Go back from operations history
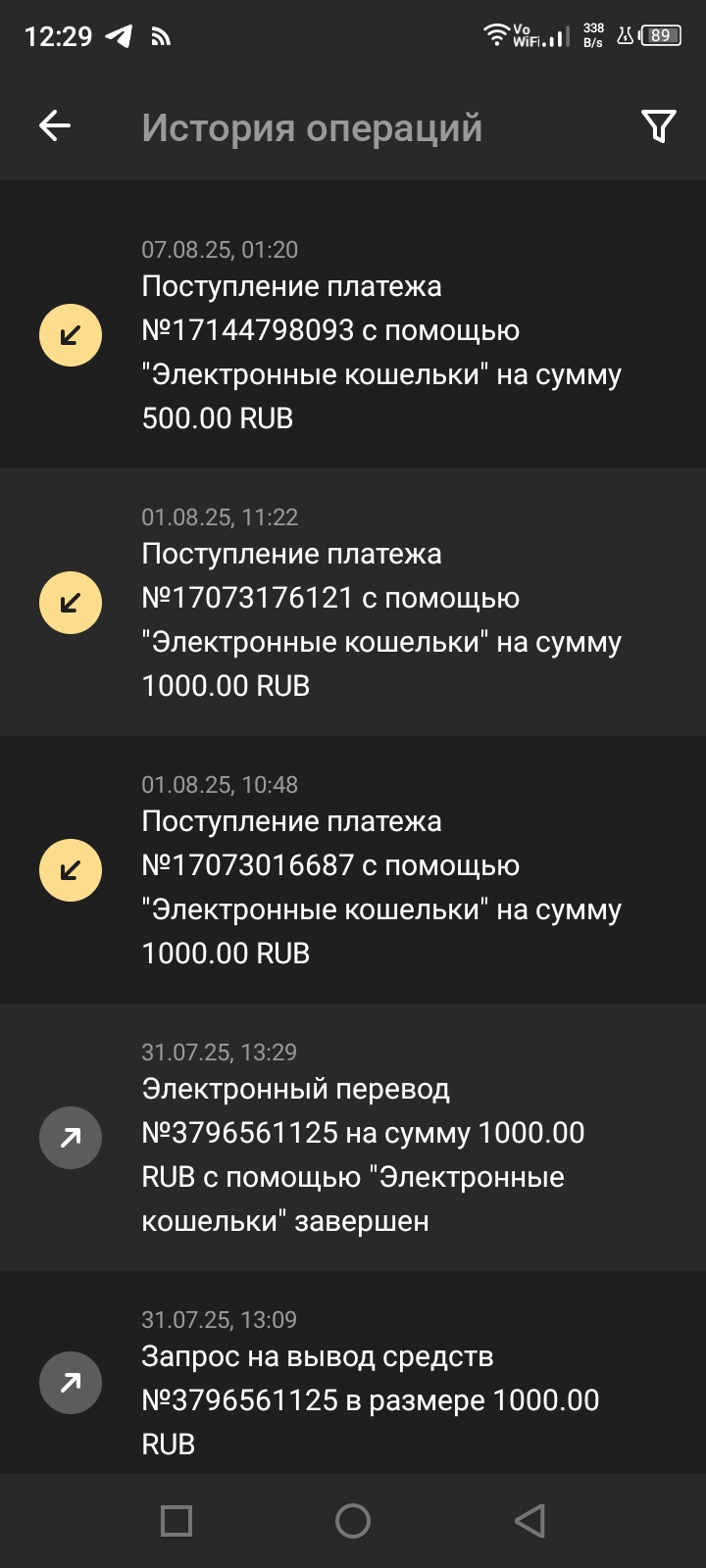This screenshot has width=706, height=1568. tap(55, 125)
